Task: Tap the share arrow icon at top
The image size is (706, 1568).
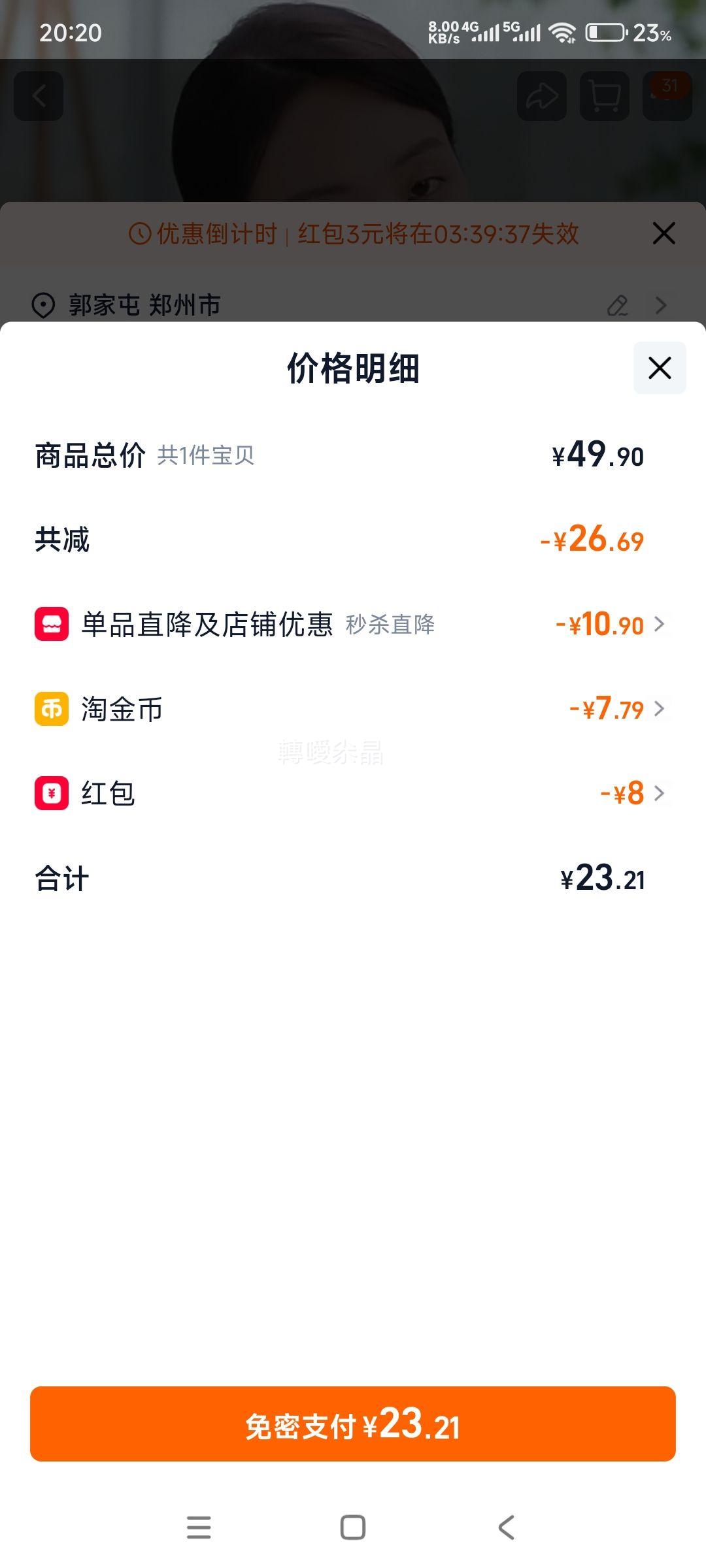Action: click(x=540, y=97)
